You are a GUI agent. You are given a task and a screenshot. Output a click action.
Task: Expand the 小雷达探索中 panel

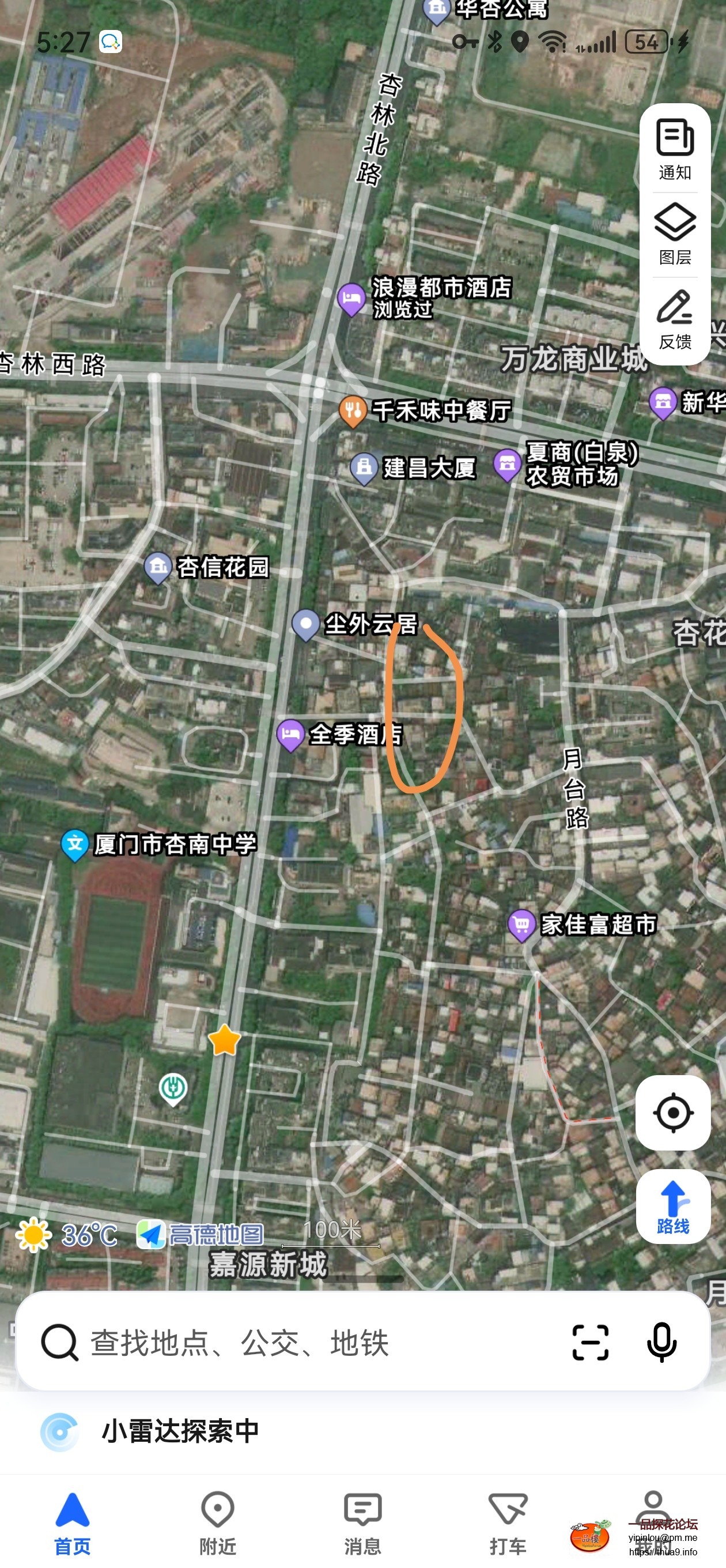tap(180, 1431)
